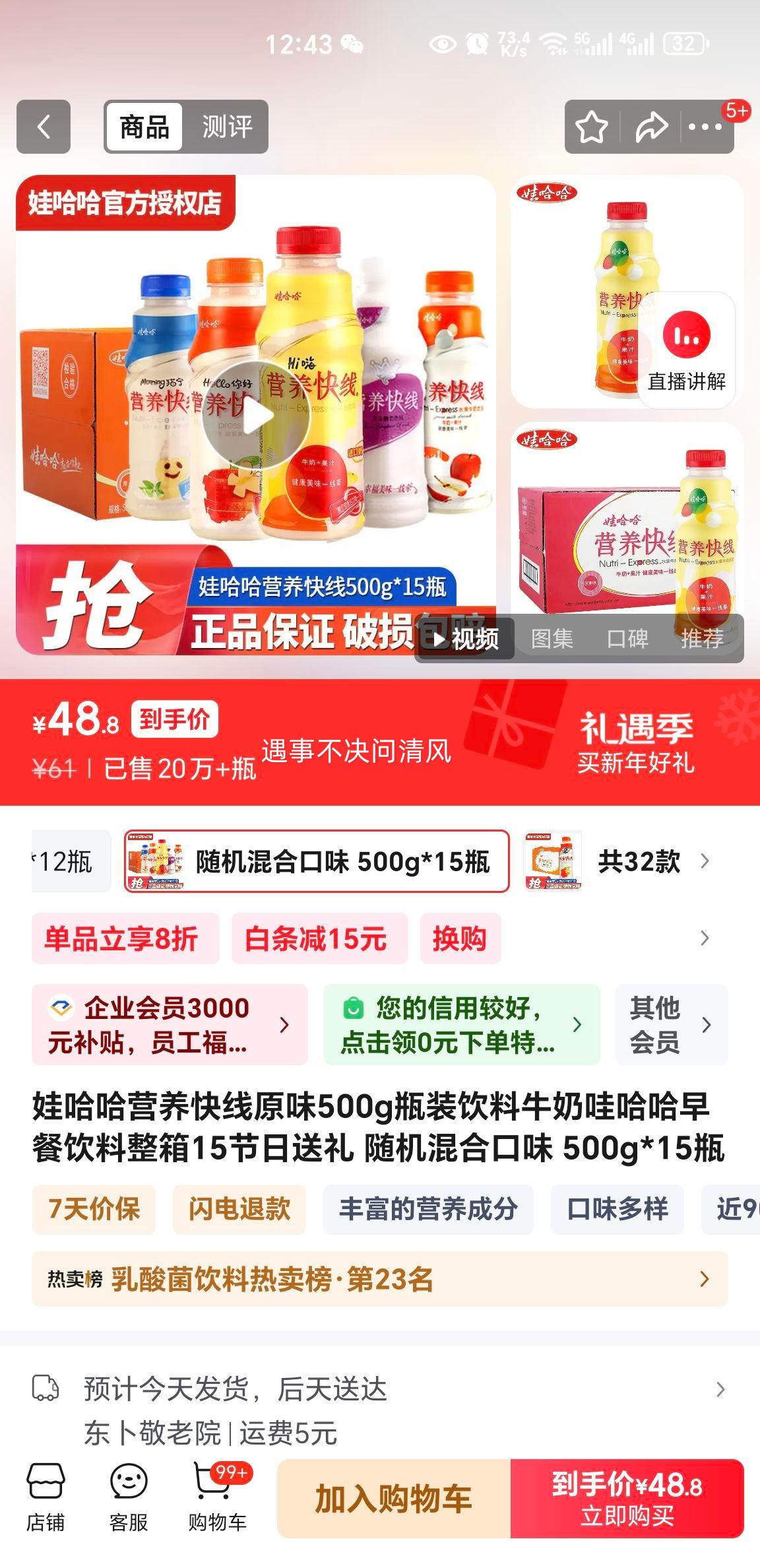Tap the star to favorite this product
Viewport: 760px width, 1568px height.
594,125
